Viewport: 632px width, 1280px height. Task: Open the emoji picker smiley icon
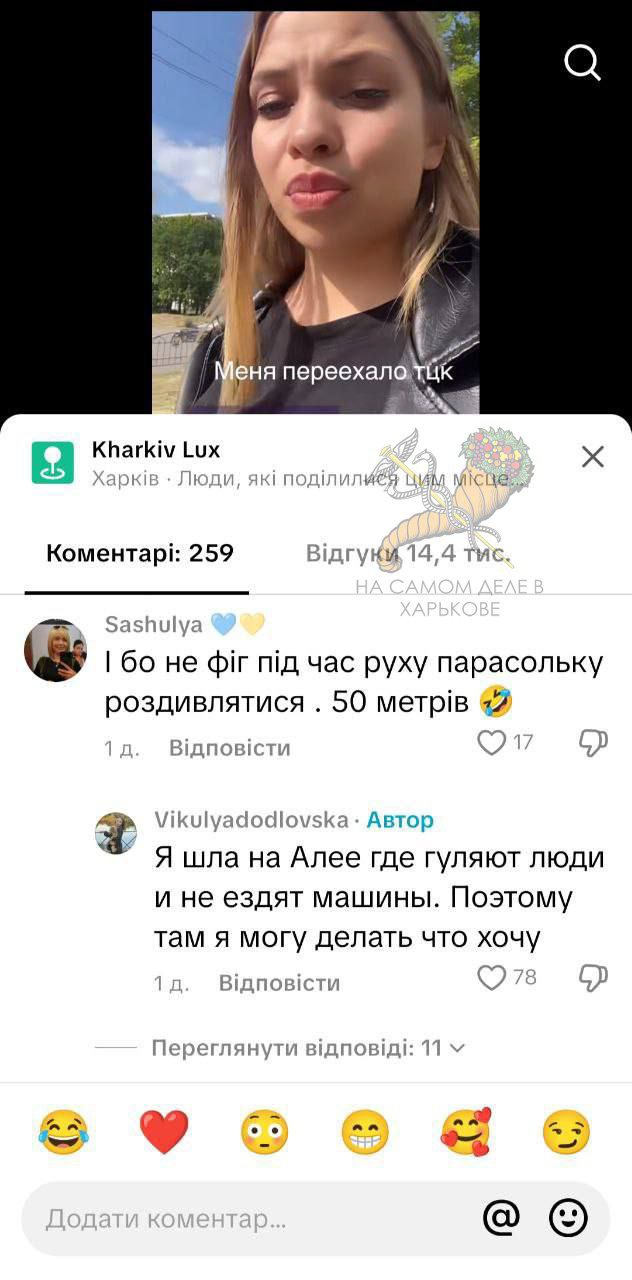click(x=568, y=1218)
